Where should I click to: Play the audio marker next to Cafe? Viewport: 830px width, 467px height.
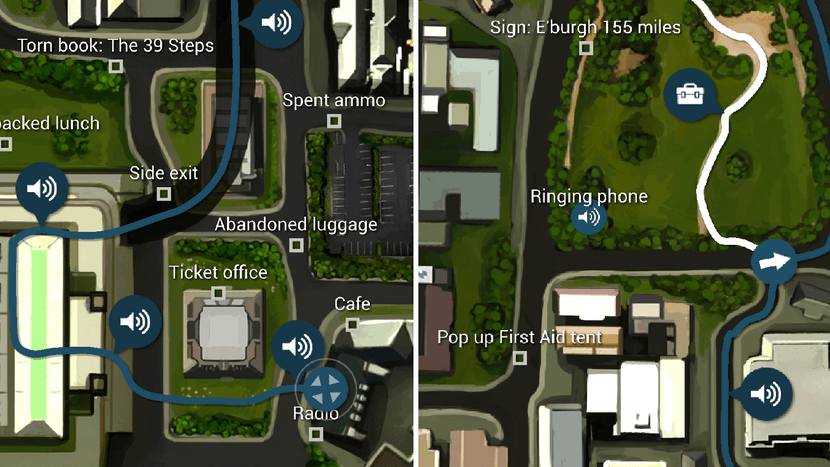point(297,346)
